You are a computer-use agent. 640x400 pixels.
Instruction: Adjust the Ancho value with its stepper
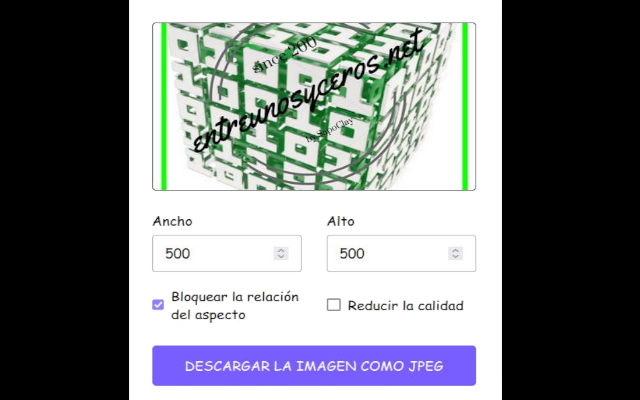coord(281,254)
